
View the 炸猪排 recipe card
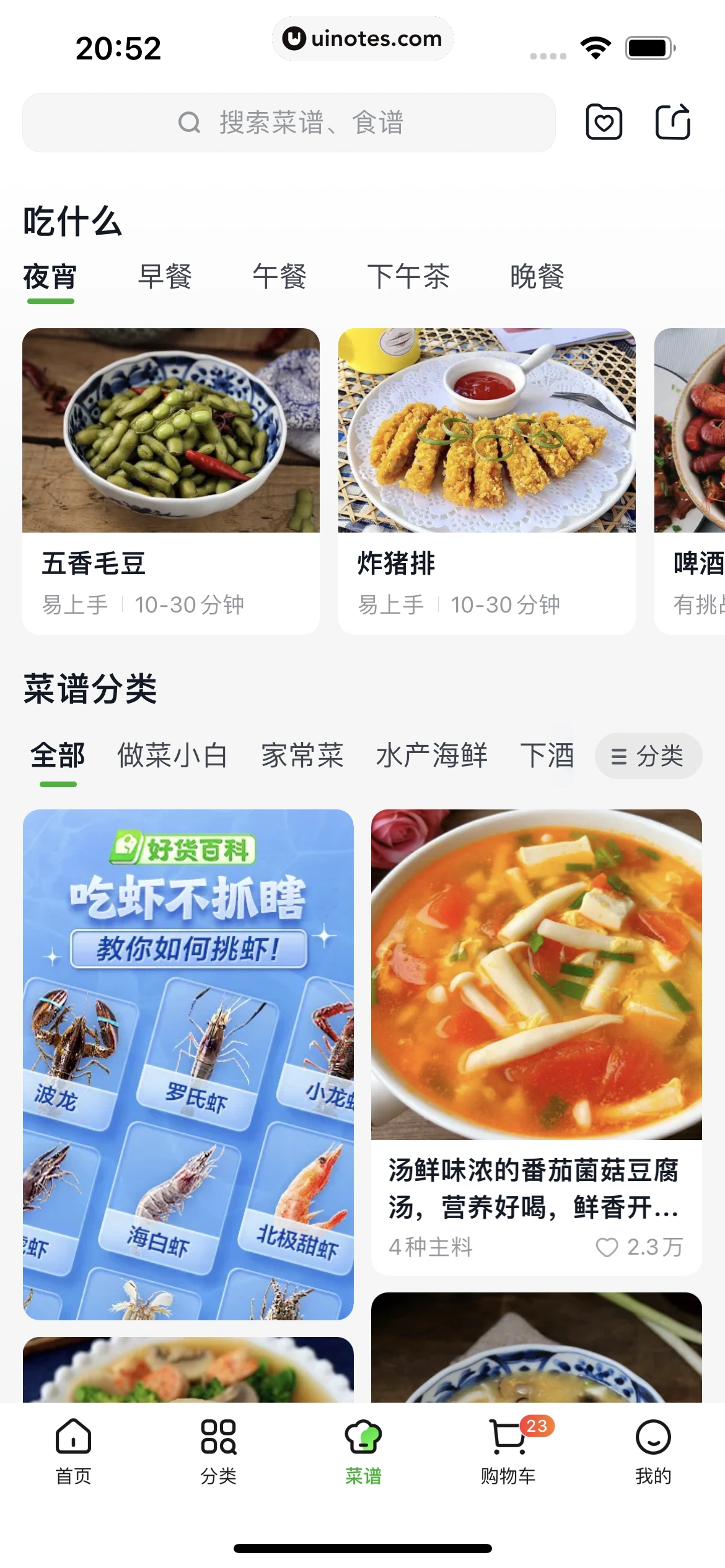486,481
